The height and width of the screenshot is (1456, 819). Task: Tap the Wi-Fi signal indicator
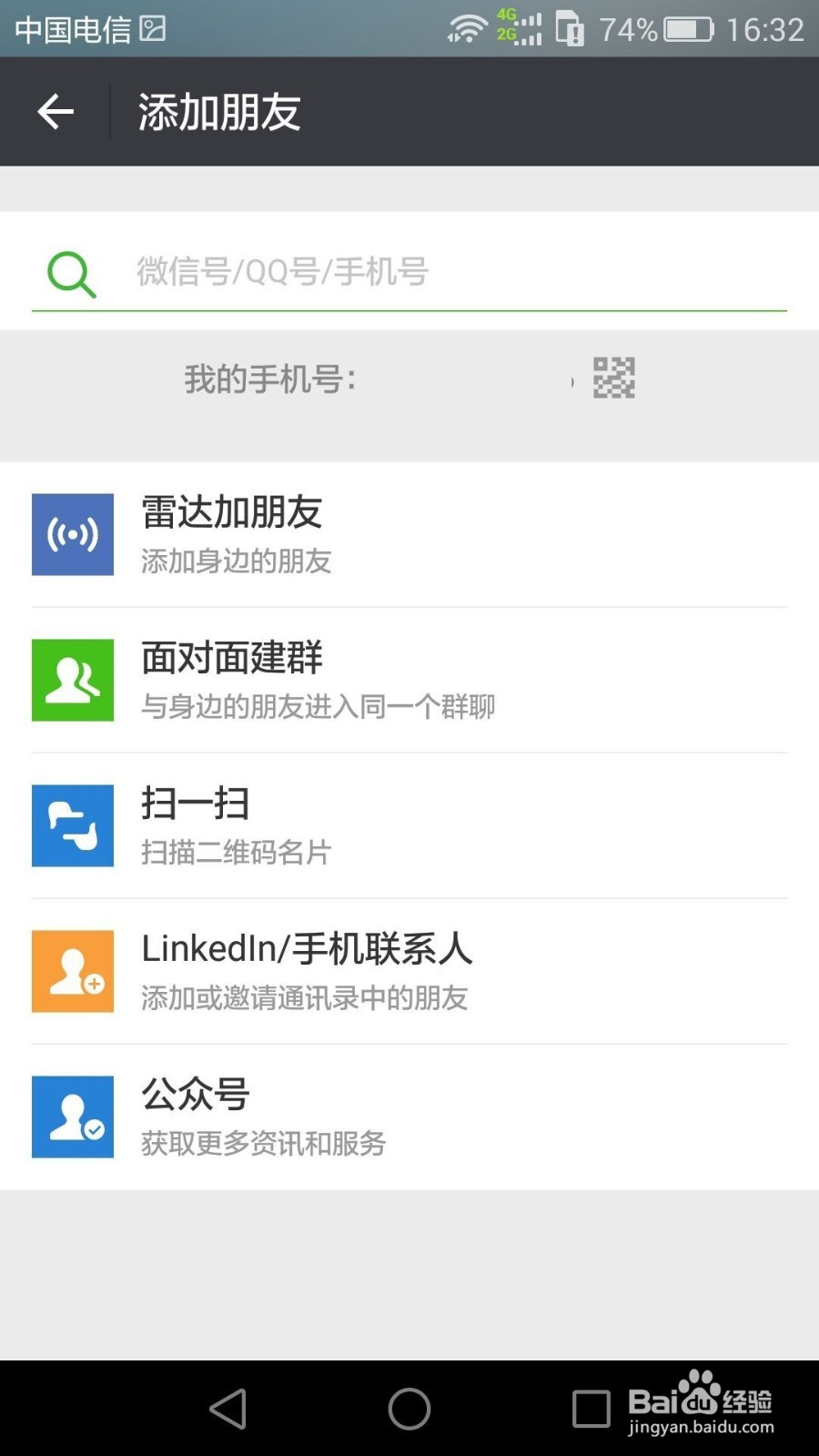(467, 27)
